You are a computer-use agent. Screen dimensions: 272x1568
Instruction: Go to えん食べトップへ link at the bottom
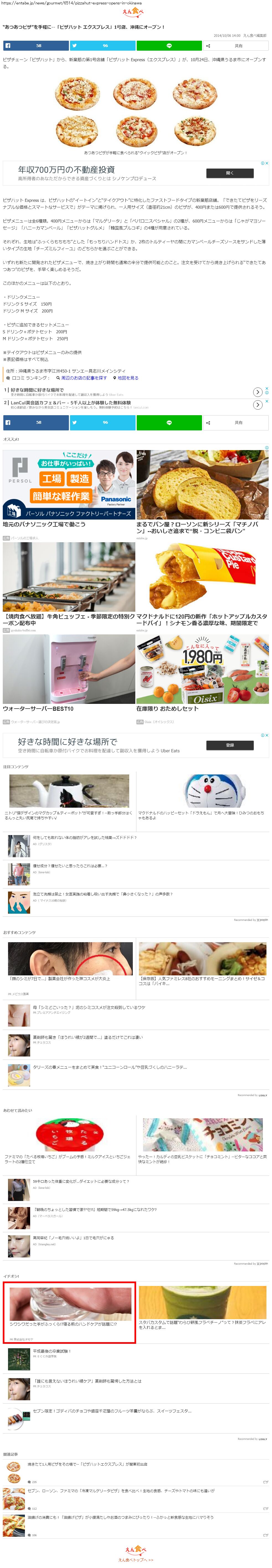tap(136, 1559)
